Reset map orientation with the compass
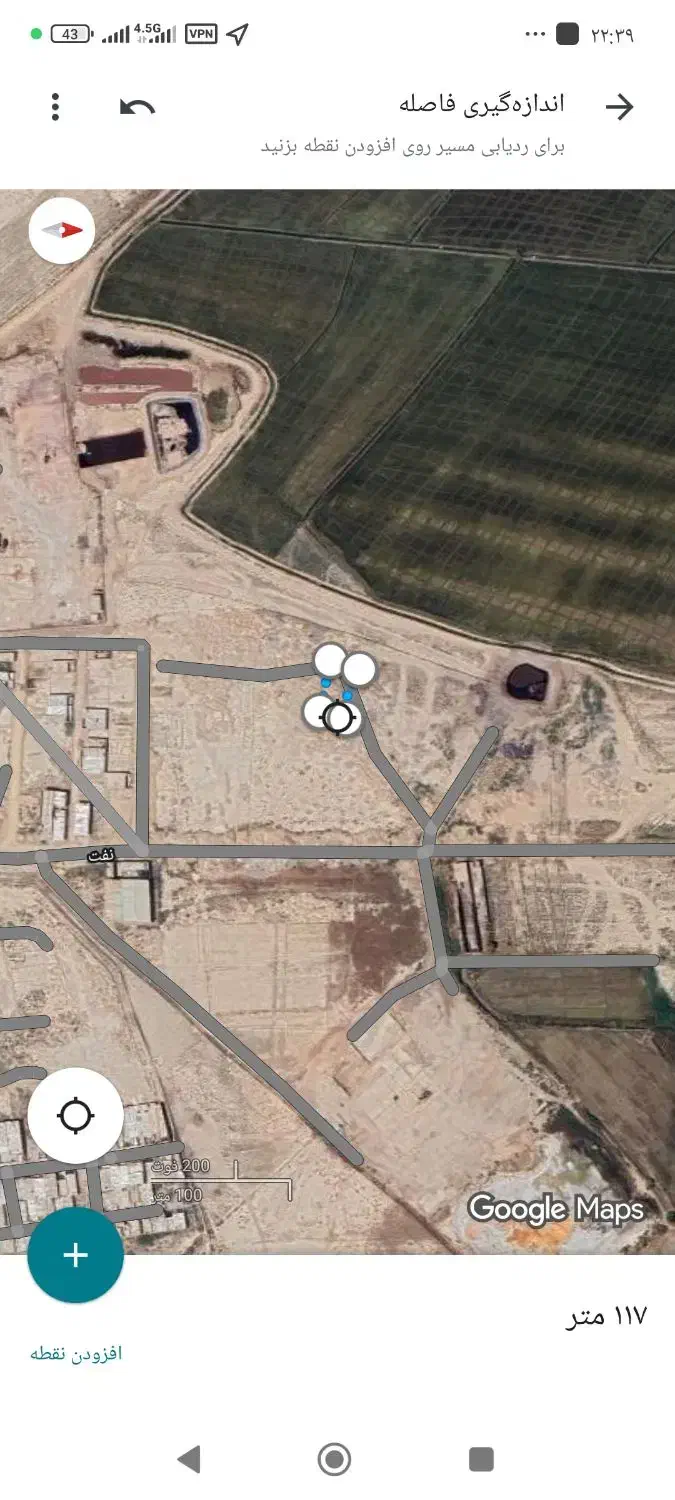The width and height of the screenshot is (675, 1500). [x=62, y=230]
